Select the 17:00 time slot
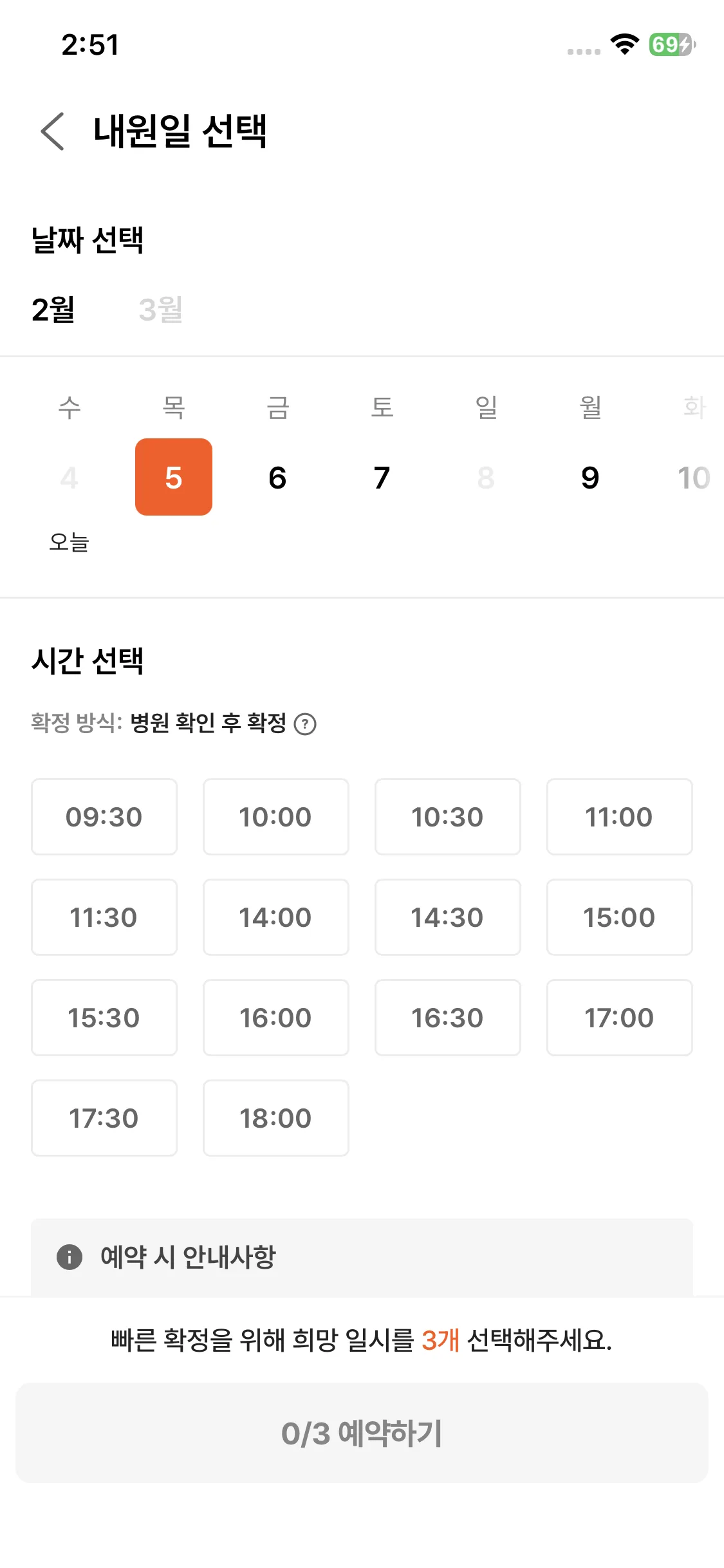724x1568 pixels. pos(619,1018)
